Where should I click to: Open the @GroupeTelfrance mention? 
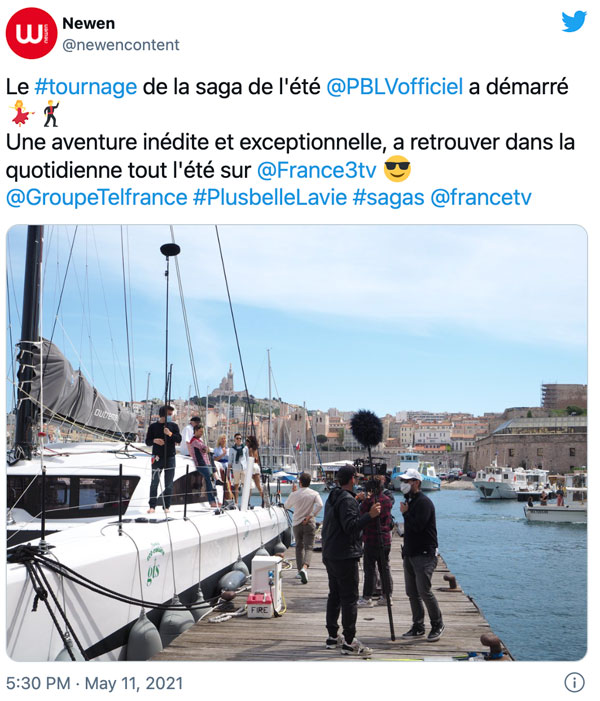pyautogui.click(x=96, y=198)
